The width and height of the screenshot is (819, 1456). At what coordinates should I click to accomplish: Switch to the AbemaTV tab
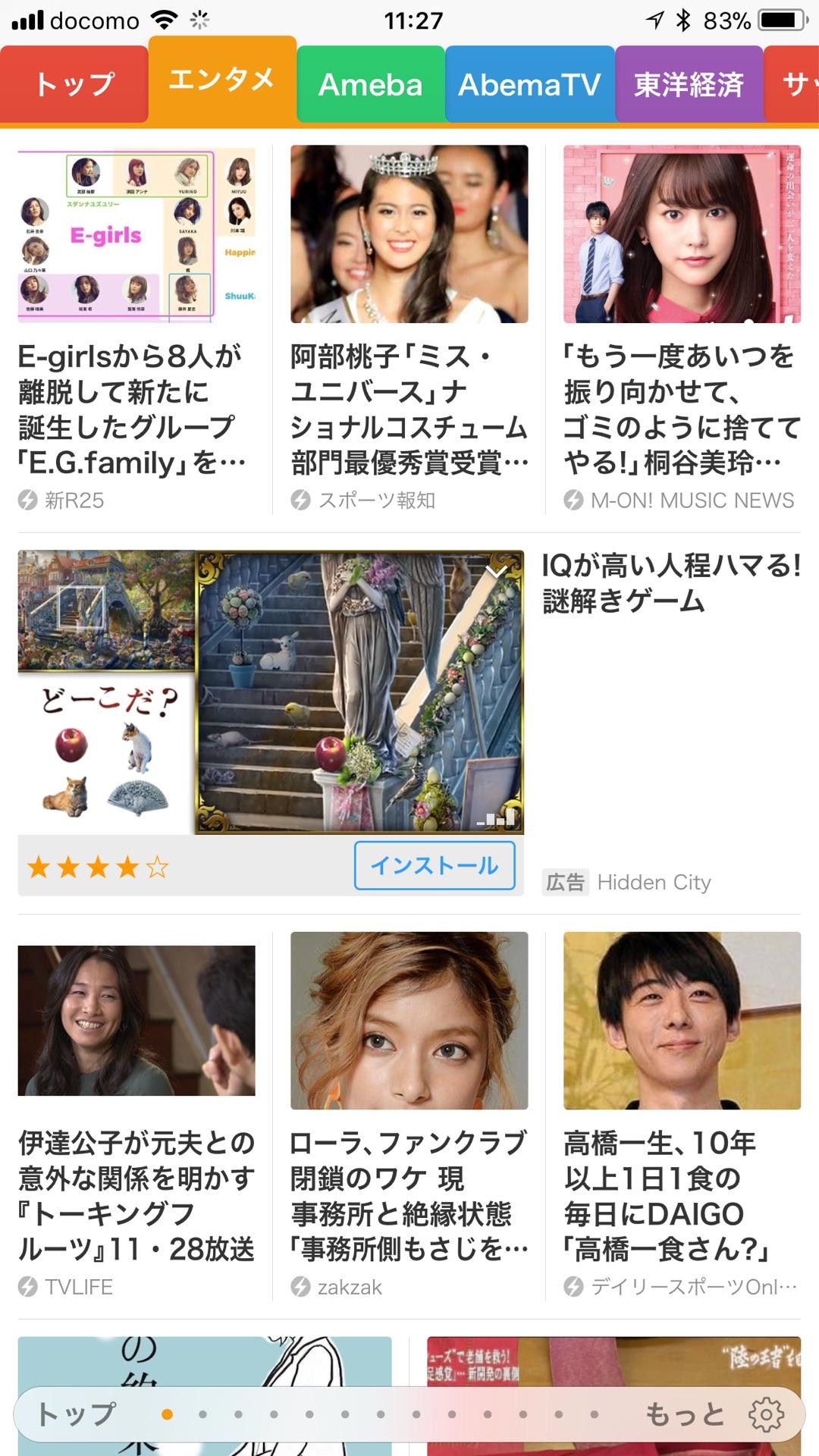point(529,84)
